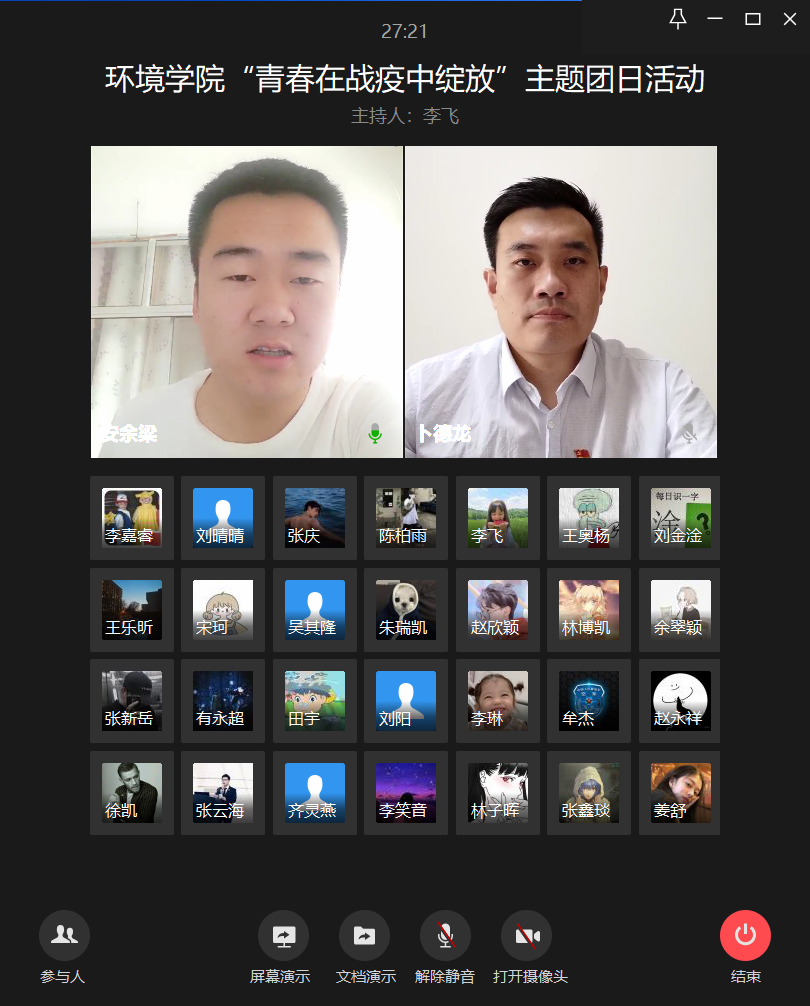Select participant 林博凯's avatar
This screenshot has width=810, height=1006.
[x=589, y=609]
